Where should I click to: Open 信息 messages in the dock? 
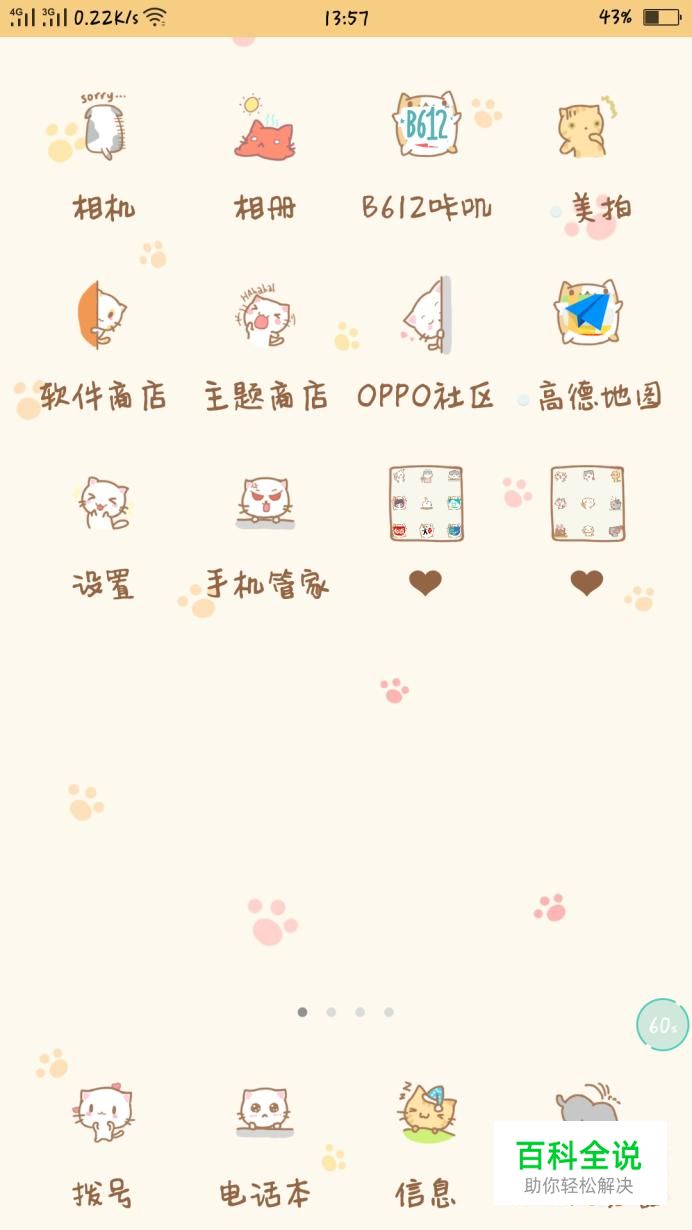coord(426,1115)
